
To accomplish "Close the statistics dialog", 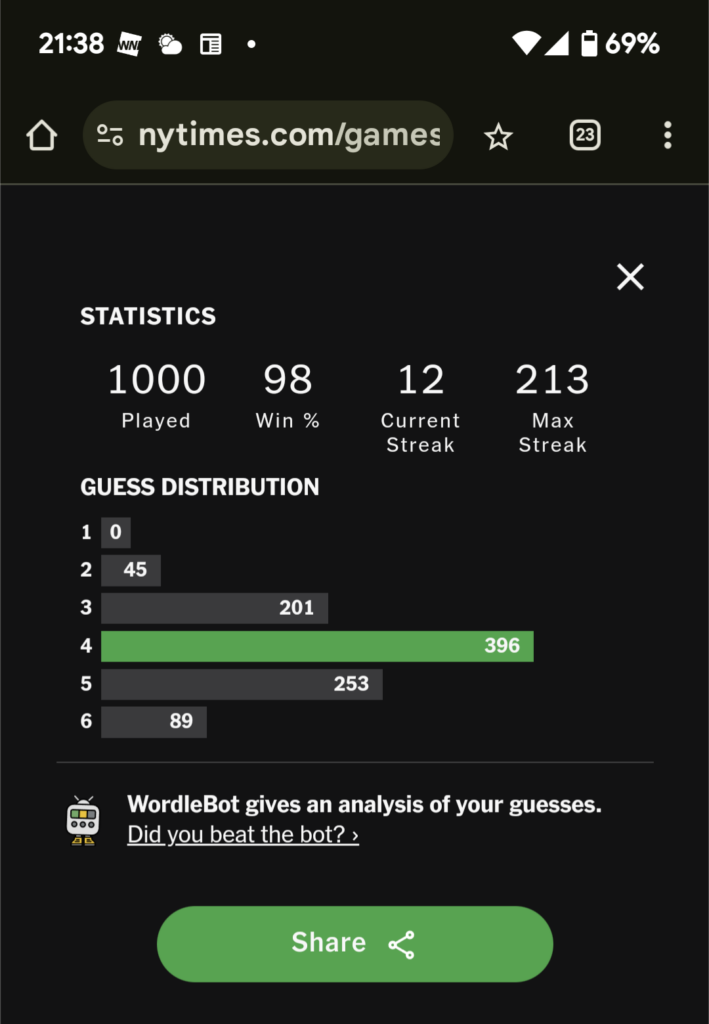I will (x=630, y=277).
